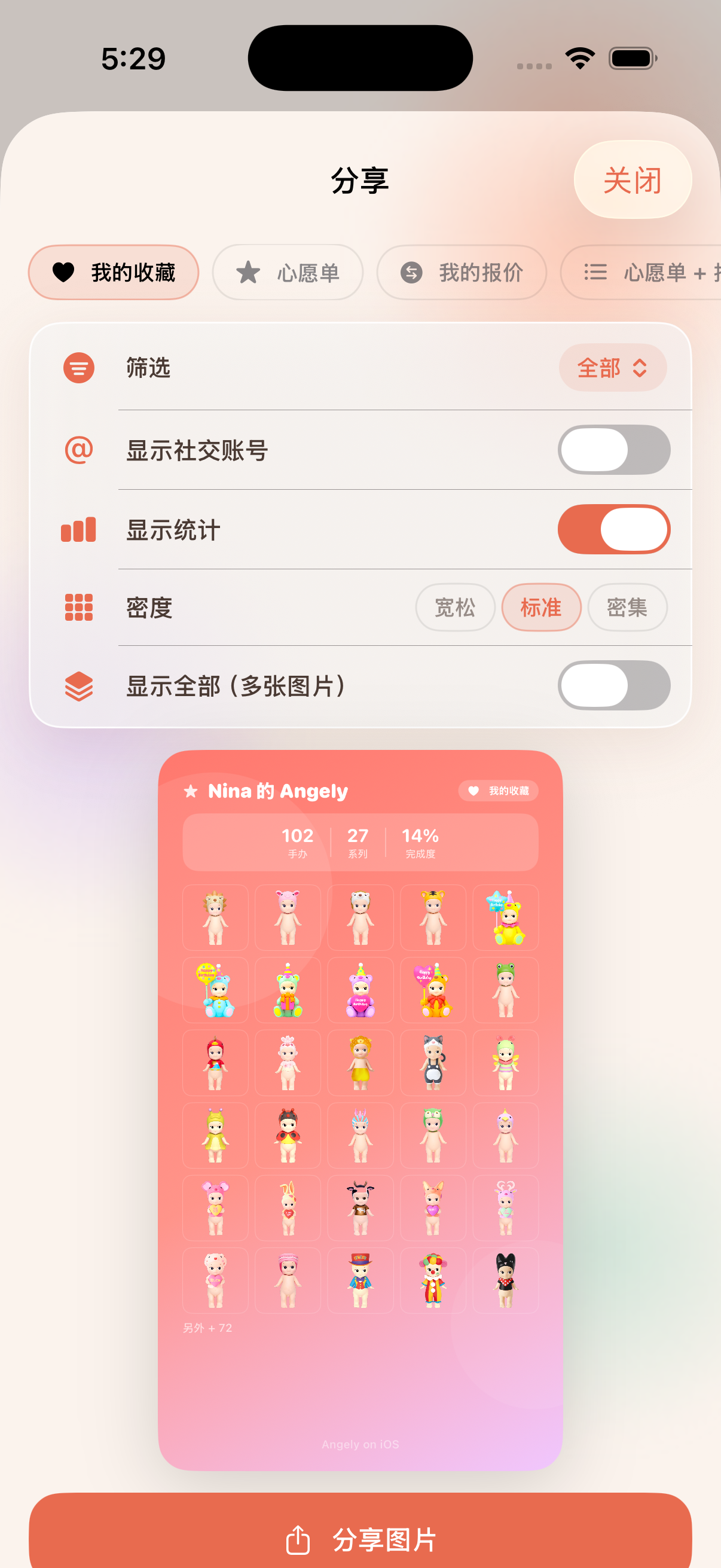
Task: Close the 分享 sheet with 关闭
Action: pos(632,180)
